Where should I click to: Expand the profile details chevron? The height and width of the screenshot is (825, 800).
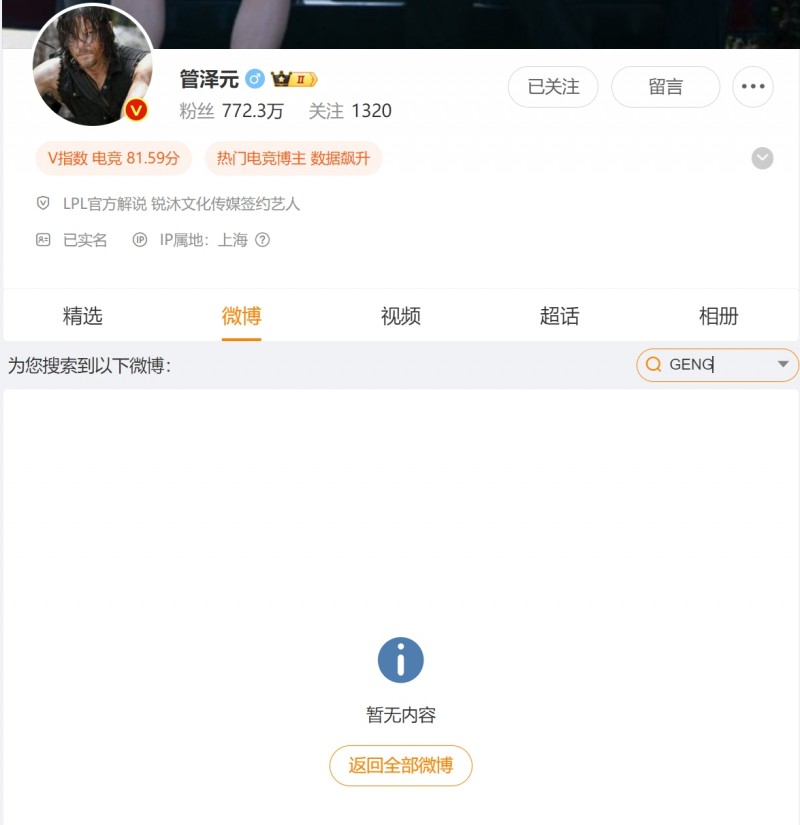tap(762, 158)
